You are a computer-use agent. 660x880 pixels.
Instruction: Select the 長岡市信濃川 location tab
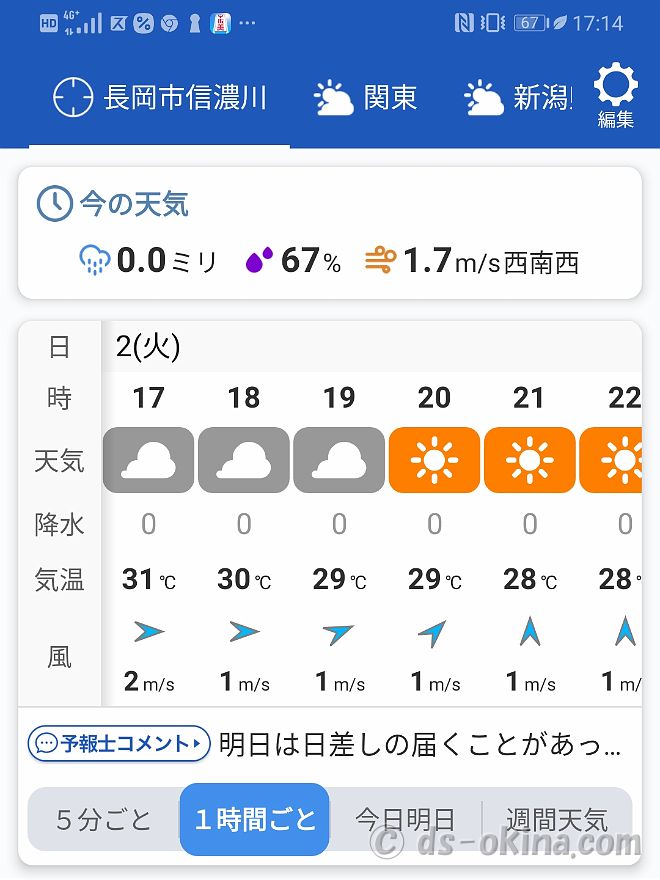[x=160, y=98]
